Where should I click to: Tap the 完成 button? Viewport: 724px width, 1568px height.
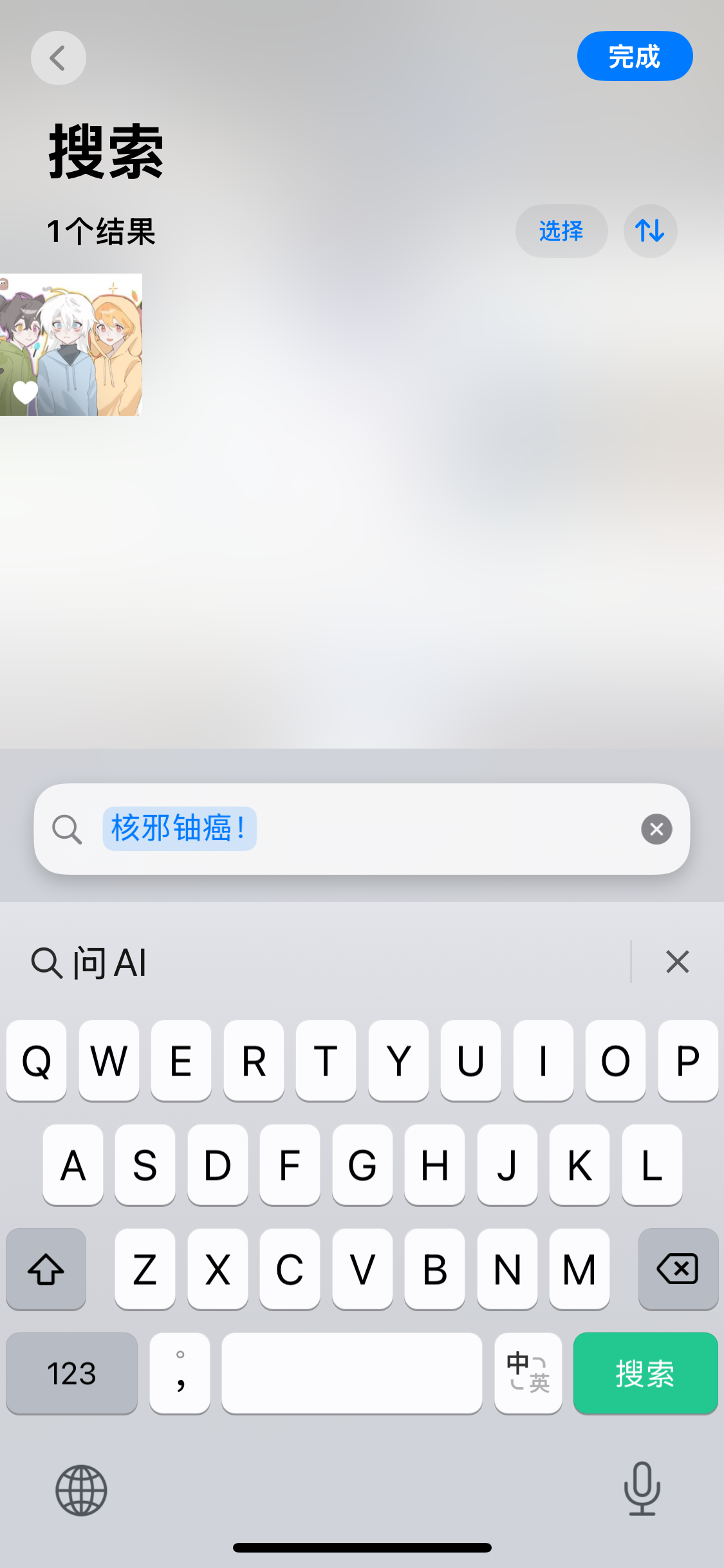[634, 57]
